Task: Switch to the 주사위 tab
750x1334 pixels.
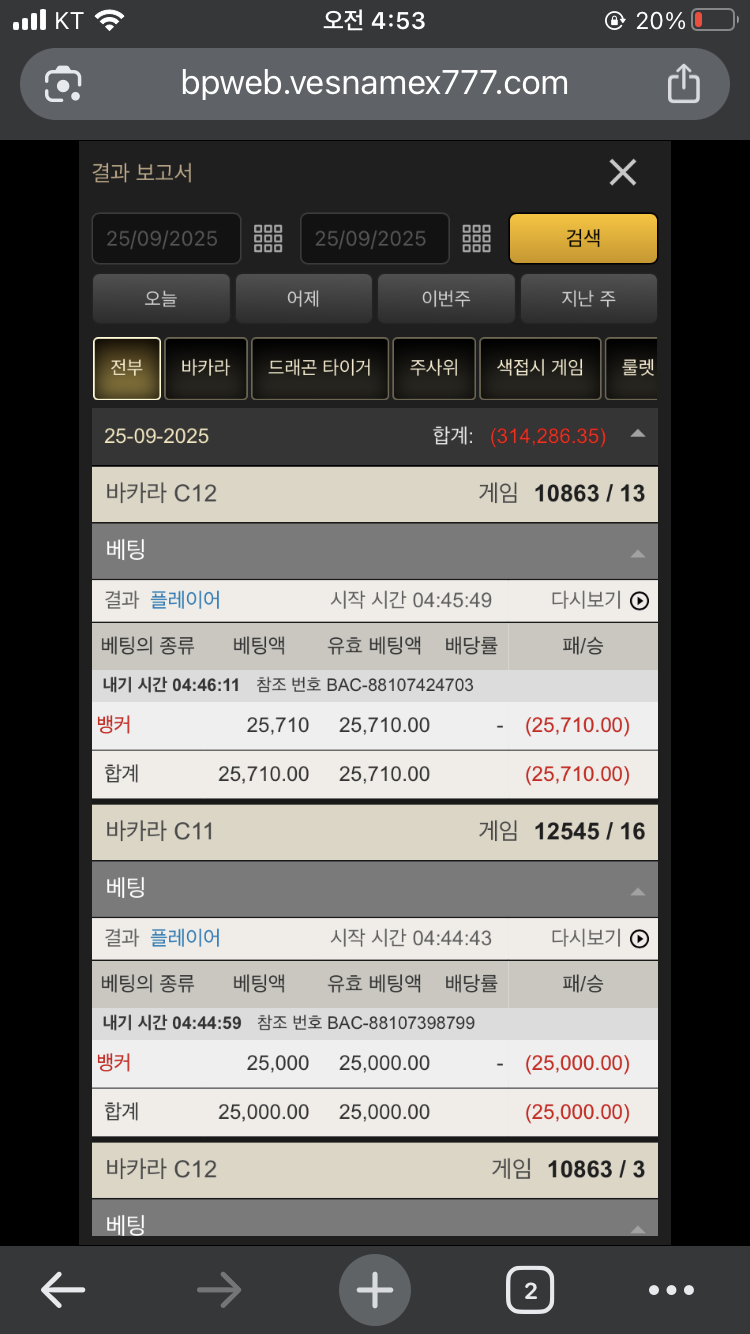Action: tap(434, 368)
